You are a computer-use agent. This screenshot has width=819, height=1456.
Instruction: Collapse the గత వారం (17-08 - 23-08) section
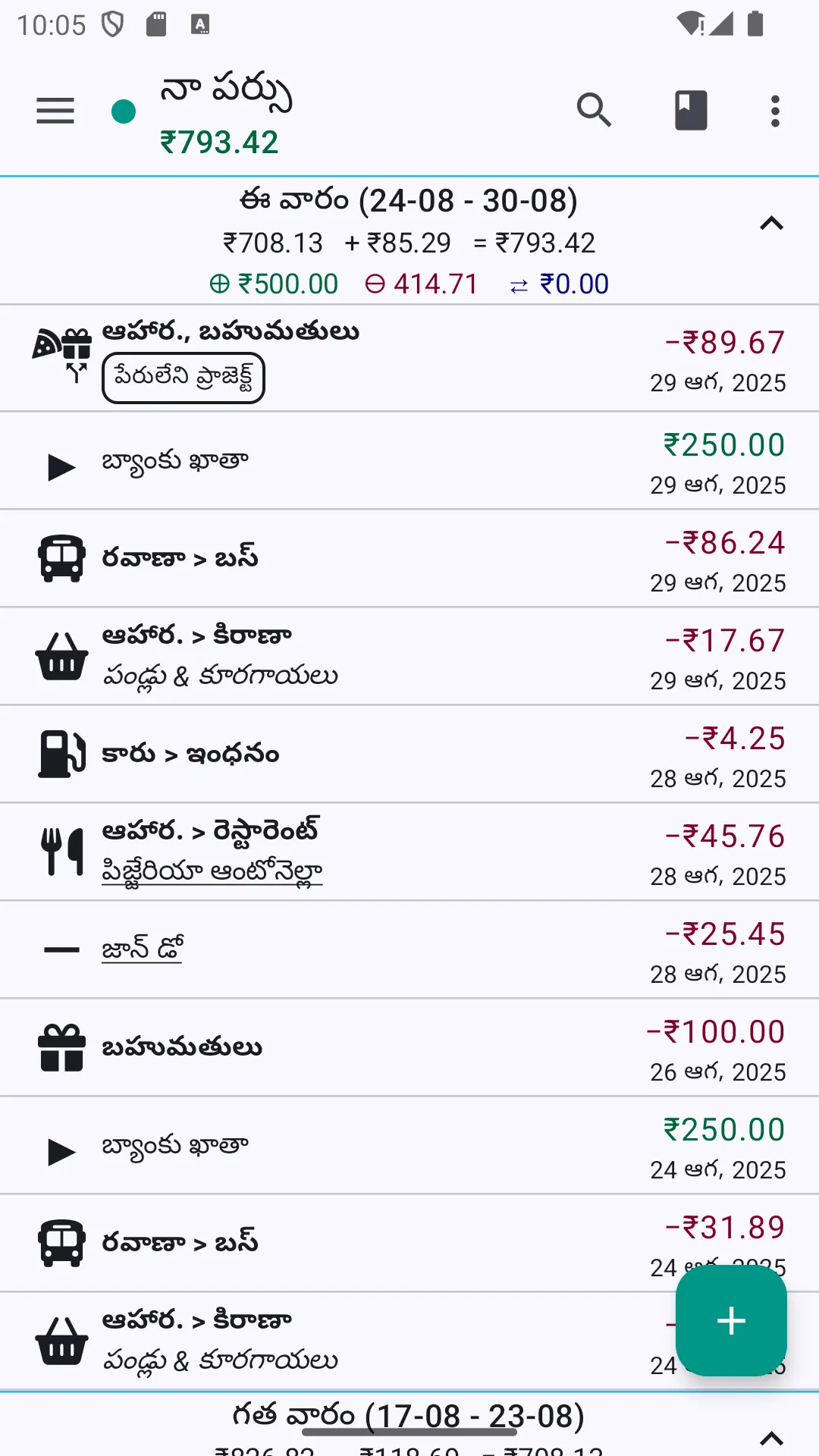[x=771, y=1438]
